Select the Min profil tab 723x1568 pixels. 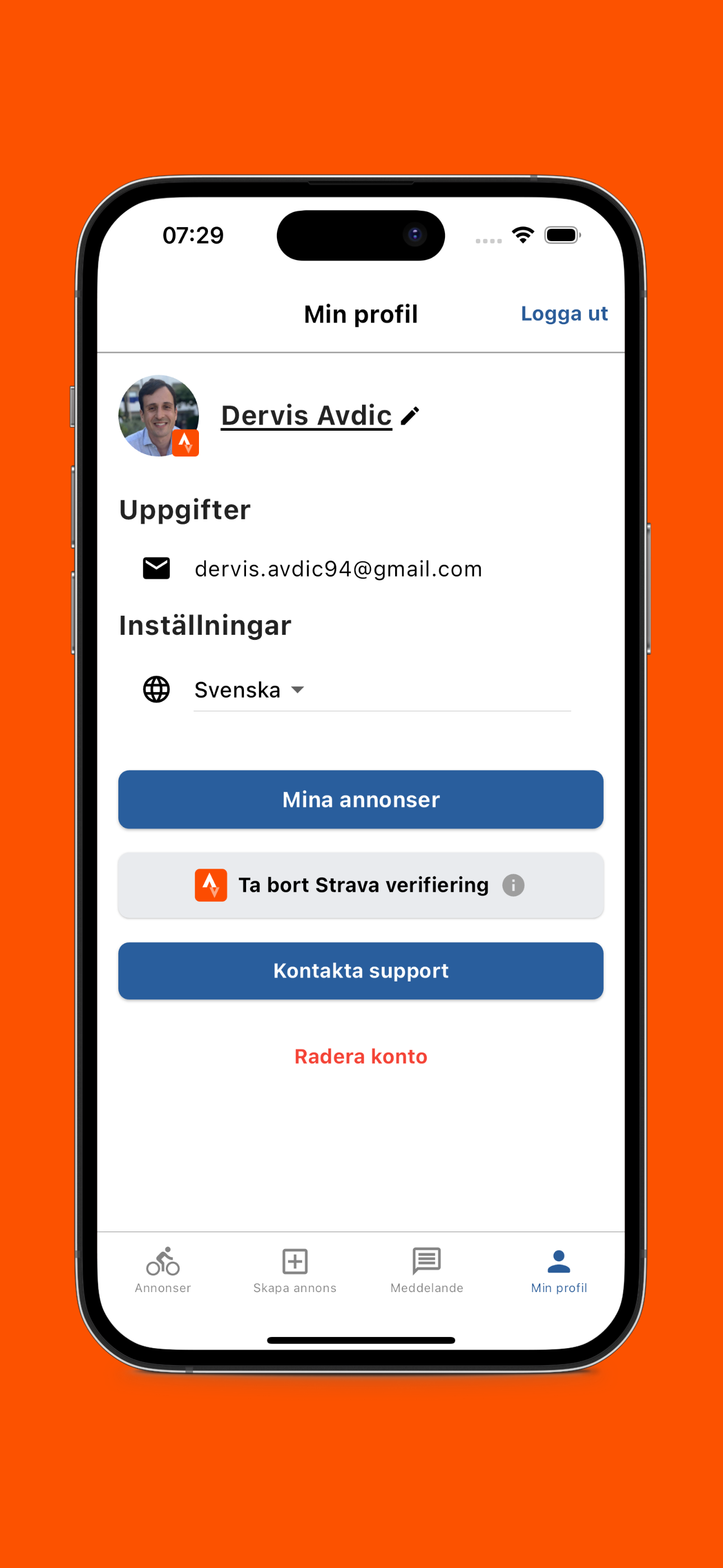pos(559,1270)
